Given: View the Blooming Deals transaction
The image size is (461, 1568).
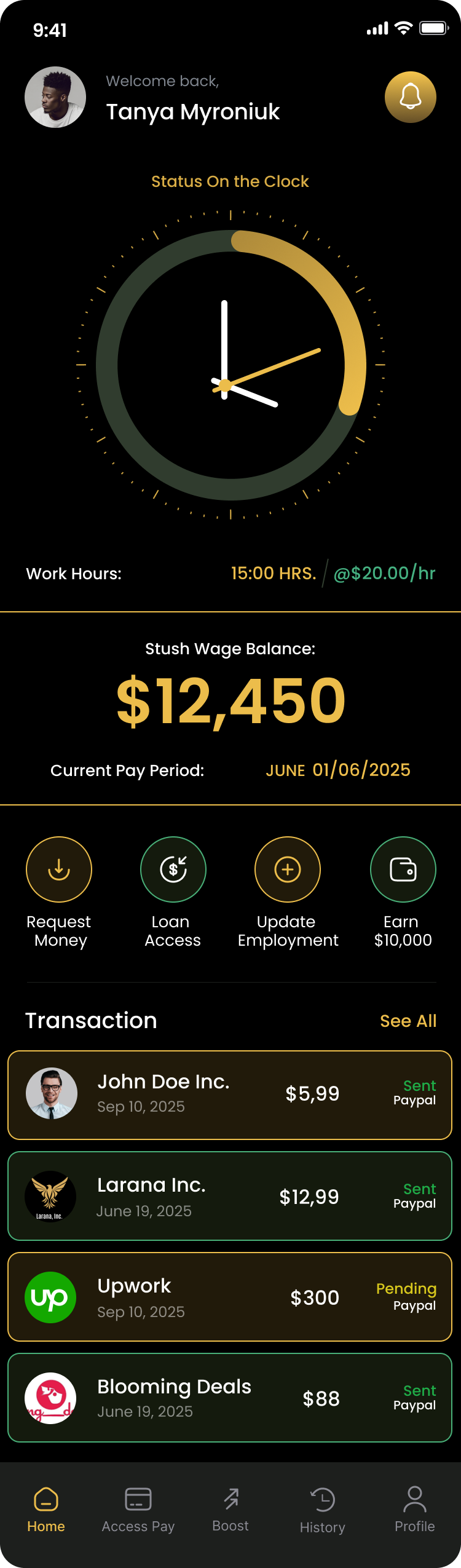Looking at the screenshot, I should 230,1398.
